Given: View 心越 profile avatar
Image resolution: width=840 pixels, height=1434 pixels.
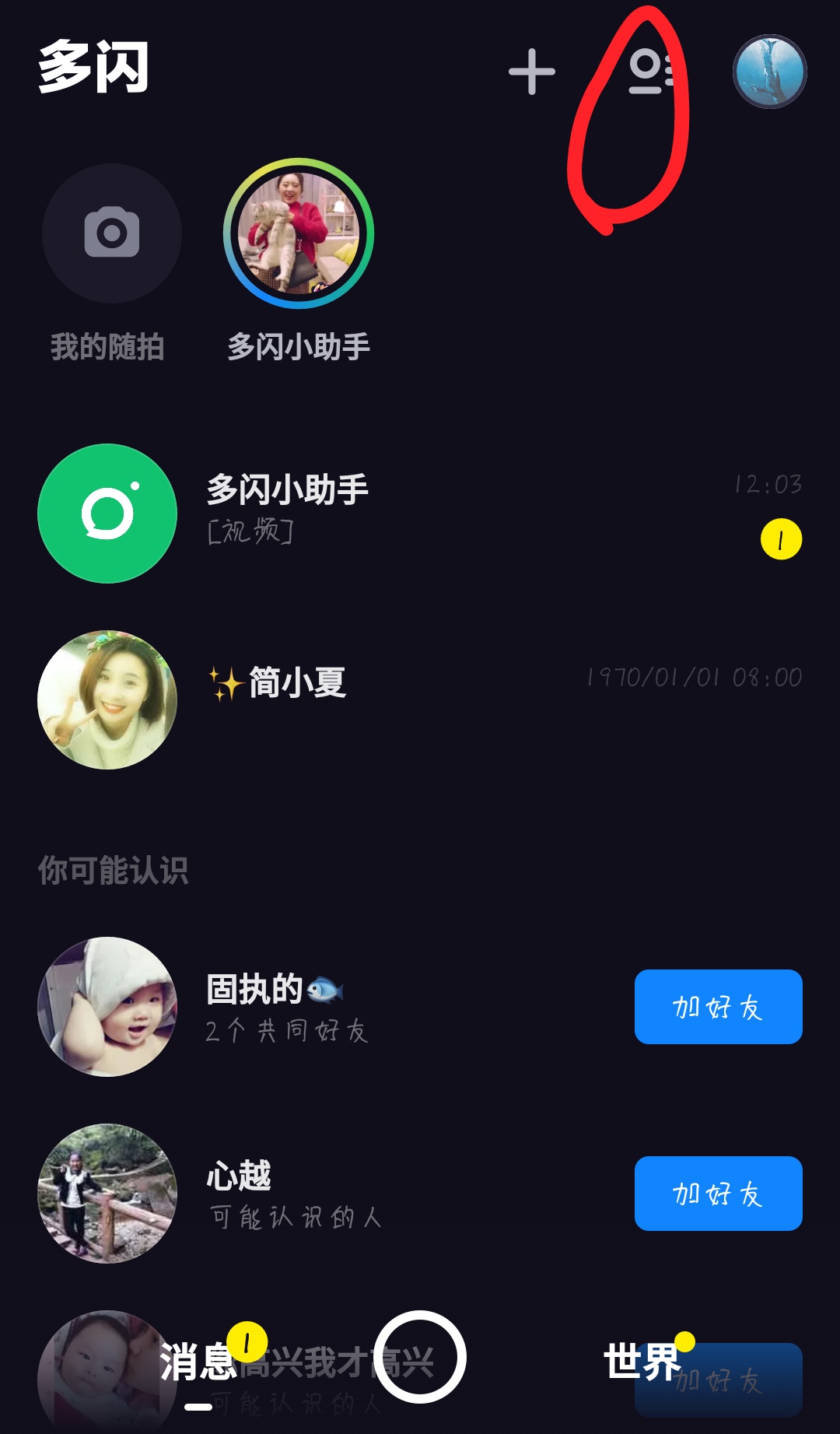Looking at the screenshot, I should pyautogui.click(x=107, y=1193).
